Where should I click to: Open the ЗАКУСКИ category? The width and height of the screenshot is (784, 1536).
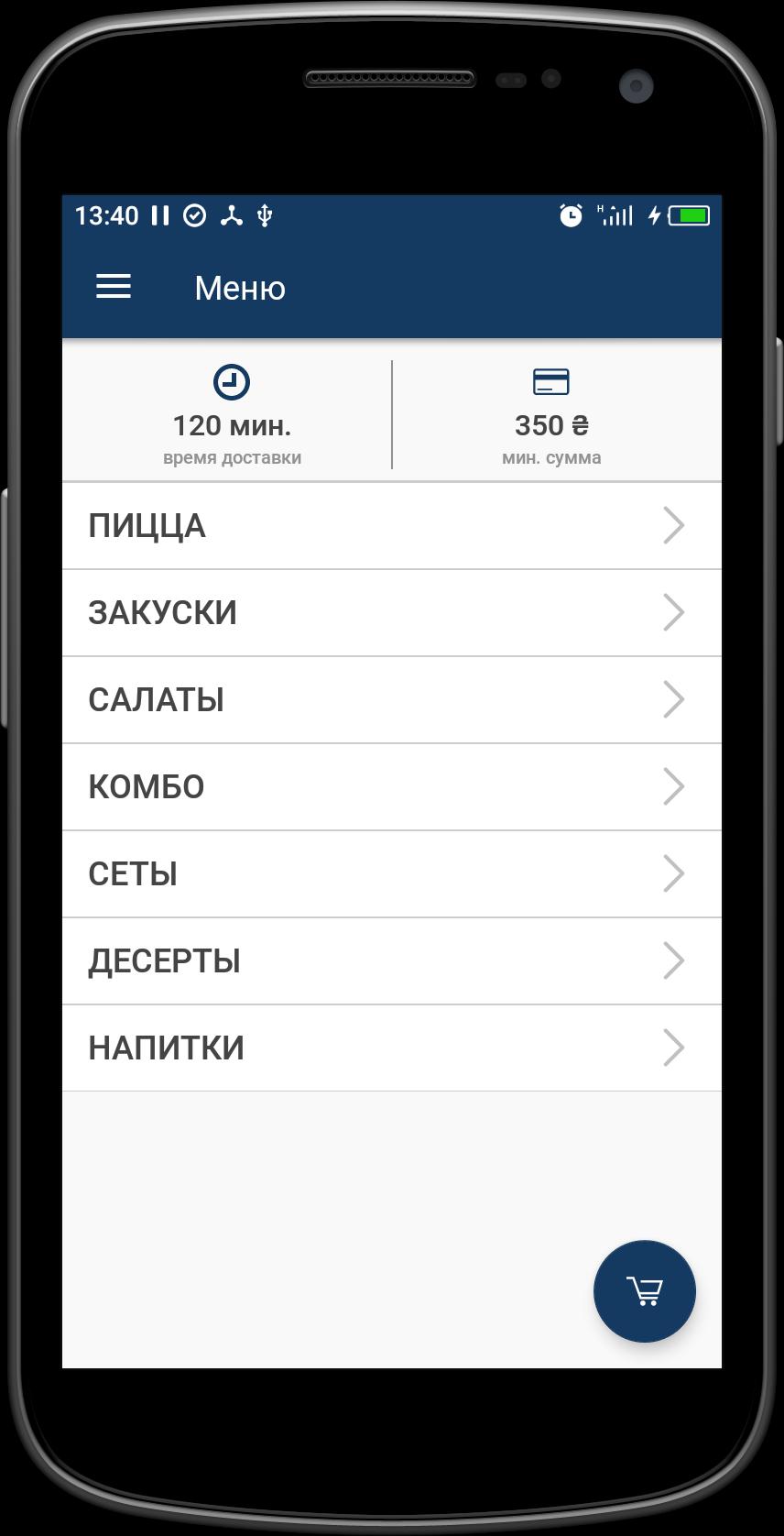point(392,613)
